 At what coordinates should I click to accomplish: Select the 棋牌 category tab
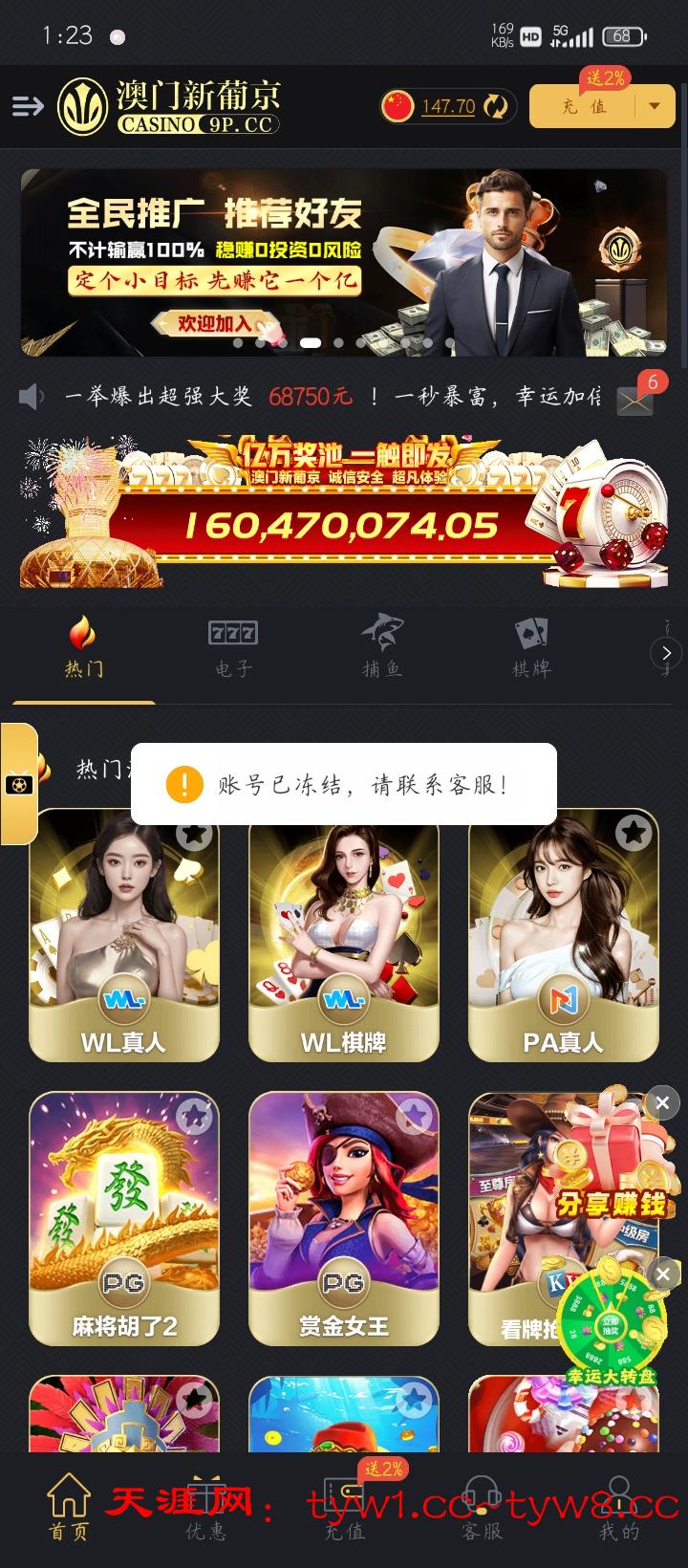[531, 648]
